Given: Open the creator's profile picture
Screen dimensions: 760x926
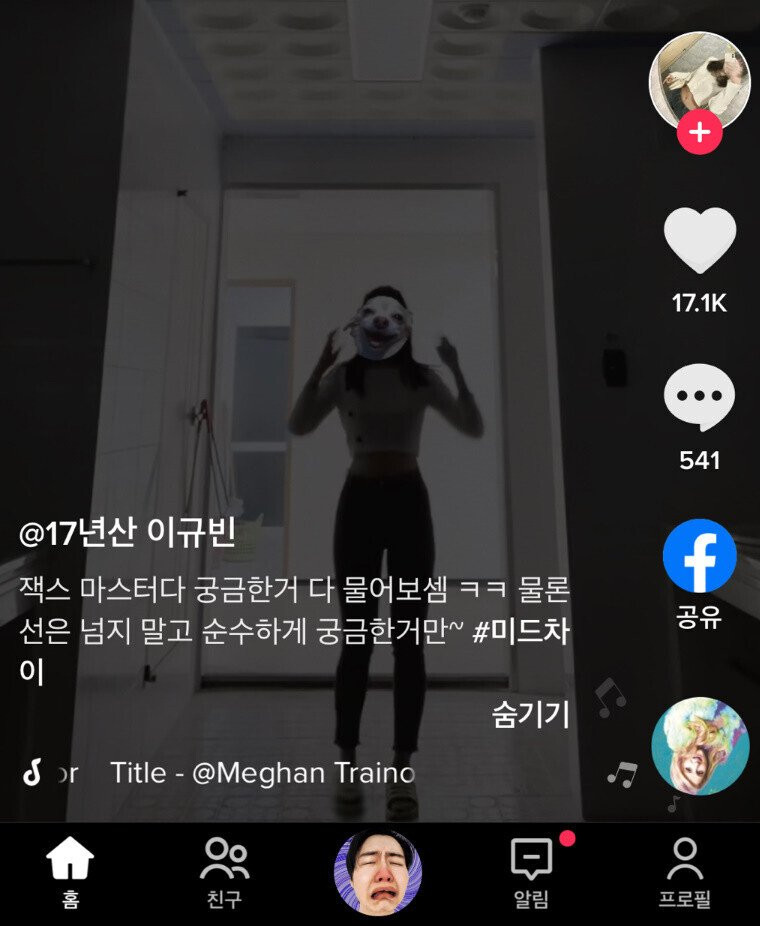Looking at the screenshot, I should point(699,80).
